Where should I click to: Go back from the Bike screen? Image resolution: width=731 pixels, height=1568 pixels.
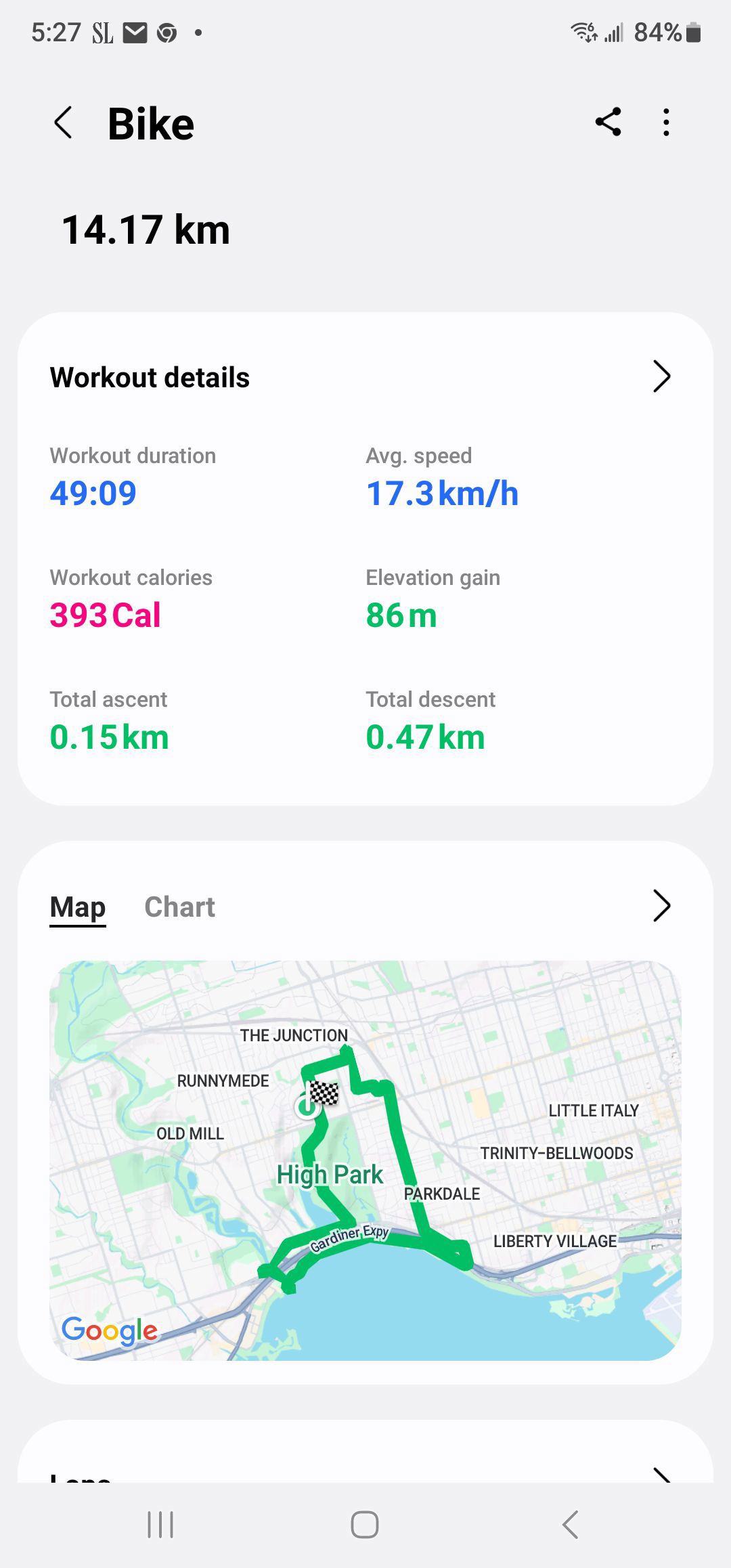point(63,123)
